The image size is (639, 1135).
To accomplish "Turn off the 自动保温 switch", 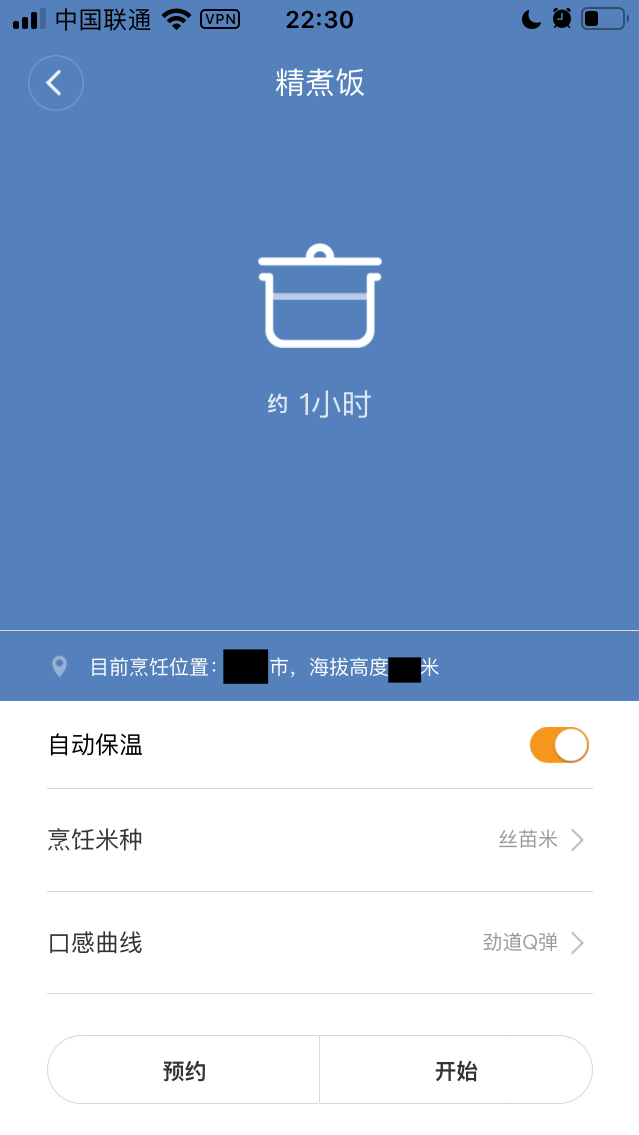I will tap(559, 745).
